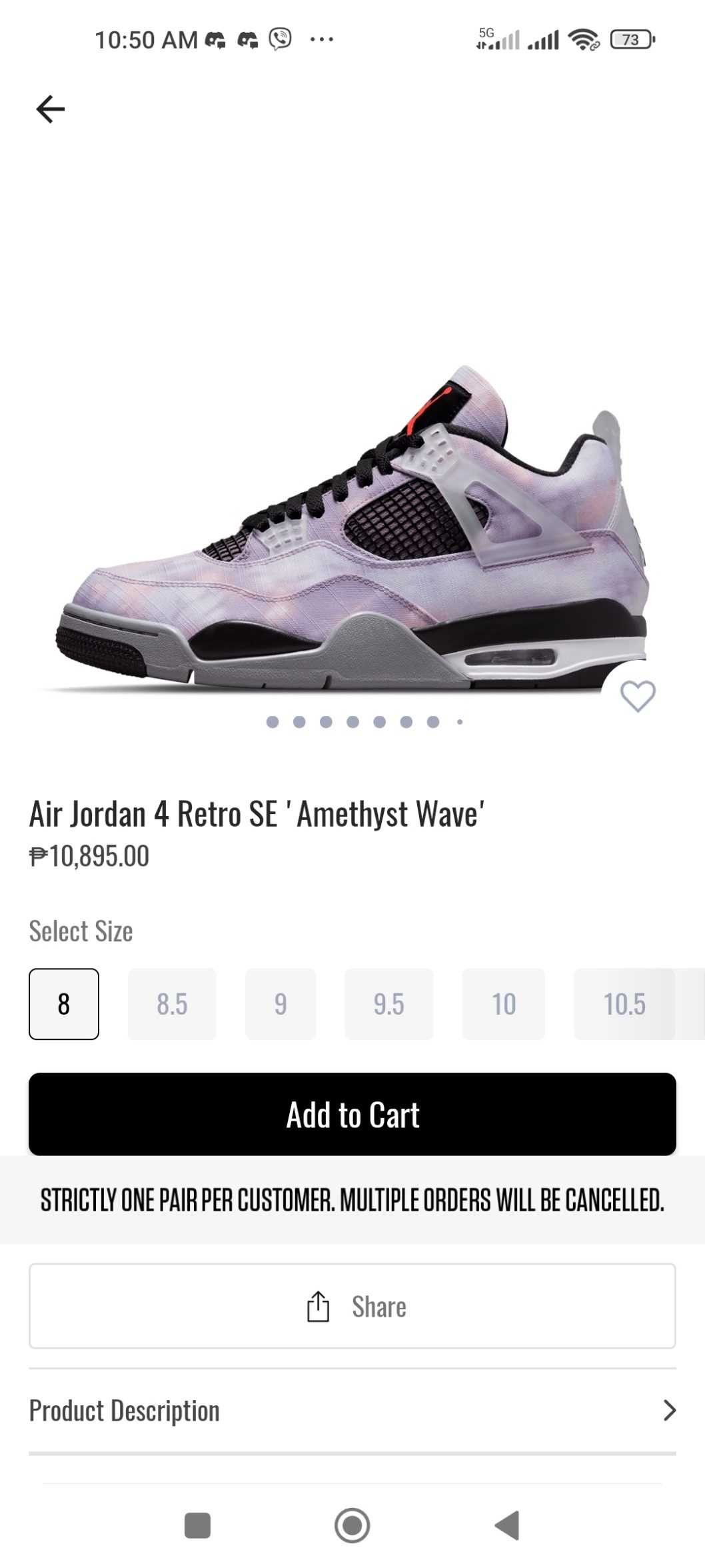Tap Add to Cart

(x=352, y=1114)
